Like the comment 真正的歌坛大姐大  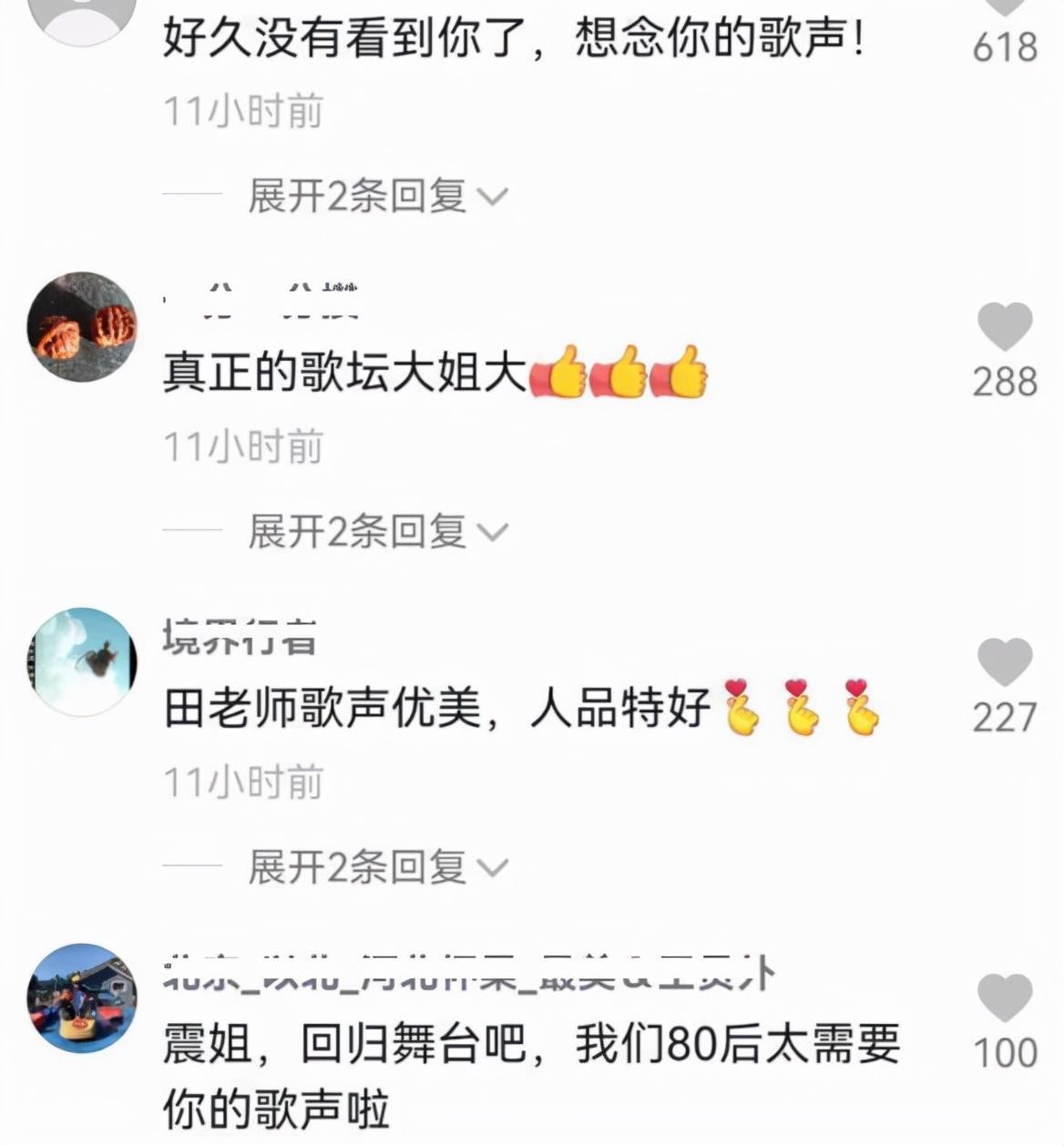(x=1004, y=327)
